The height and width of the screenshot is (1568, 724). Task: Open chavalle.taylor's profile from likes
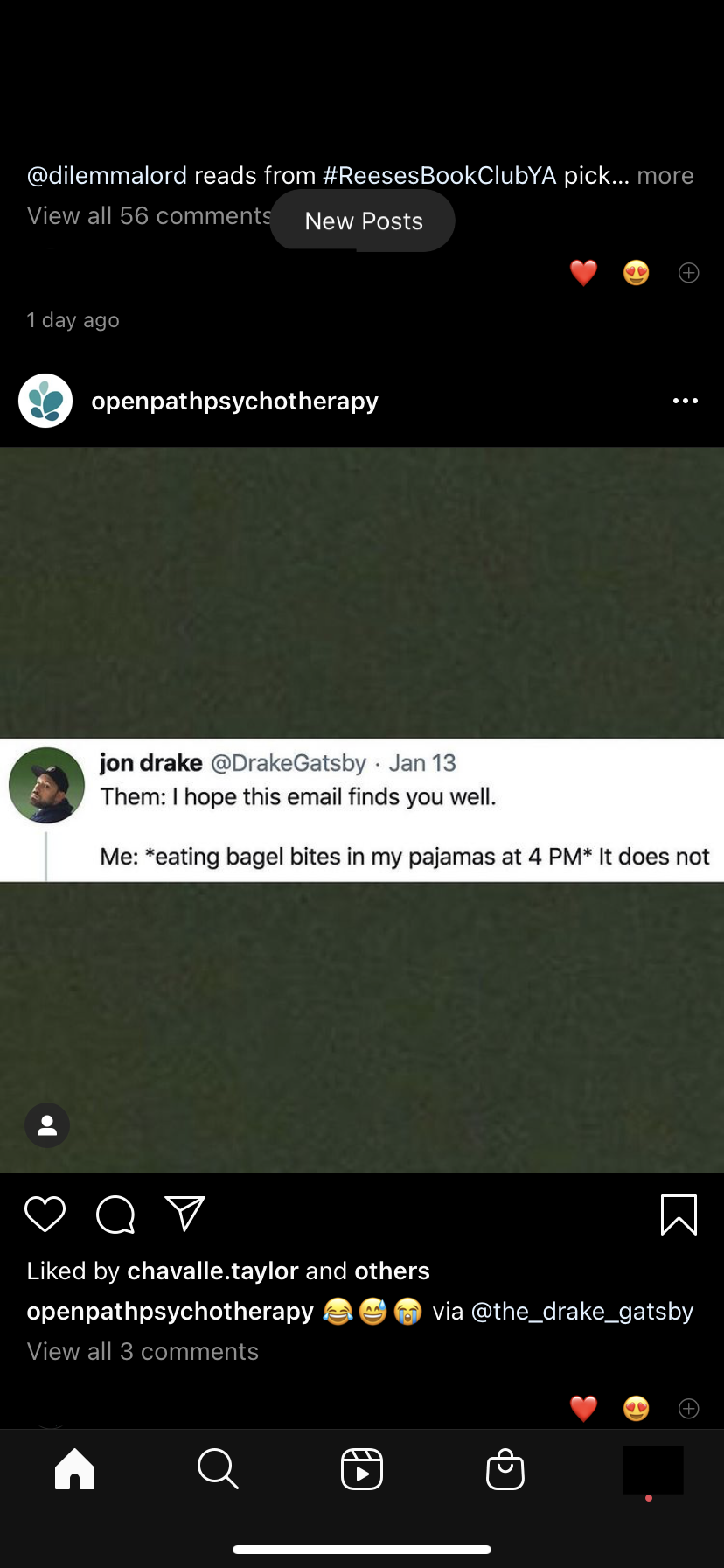[212, 1270]
